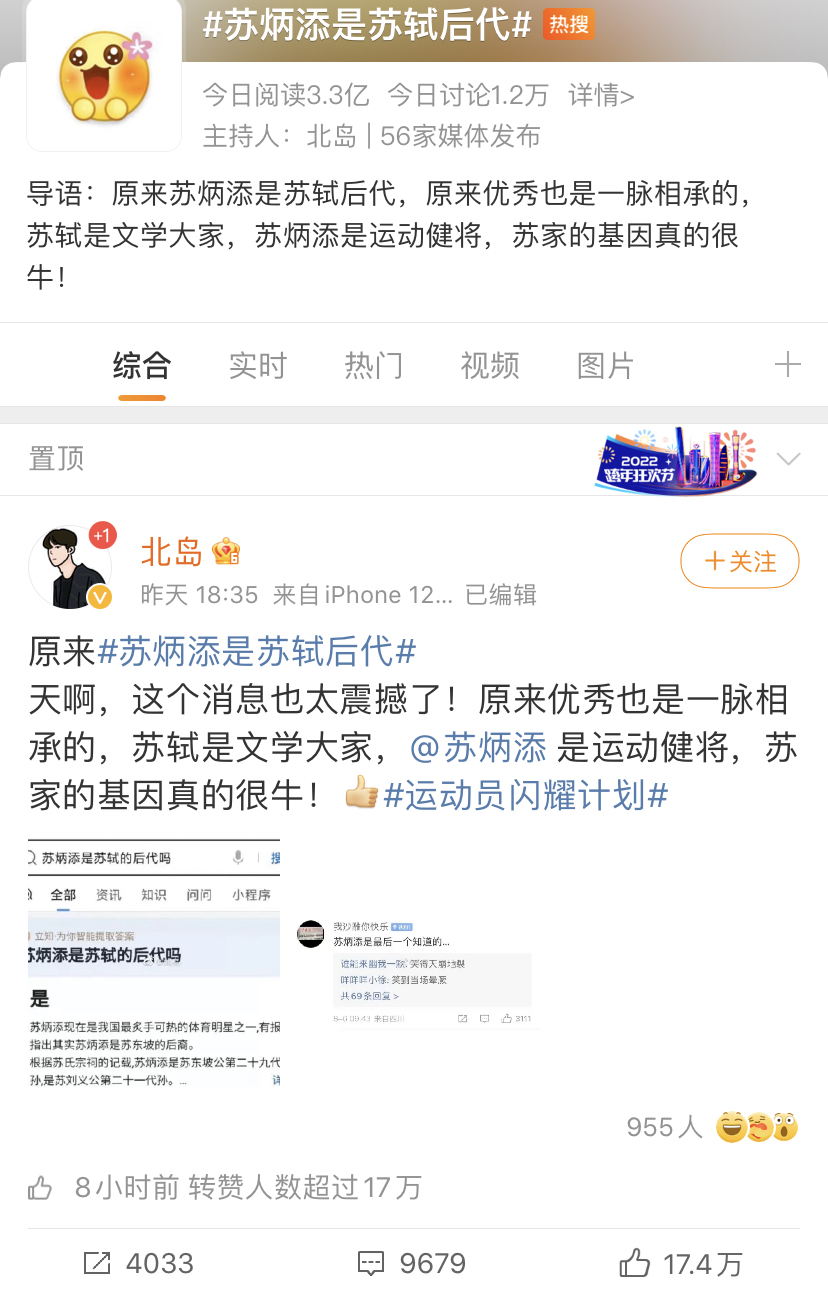Select the 综合 tab

[x=141, y=366]
